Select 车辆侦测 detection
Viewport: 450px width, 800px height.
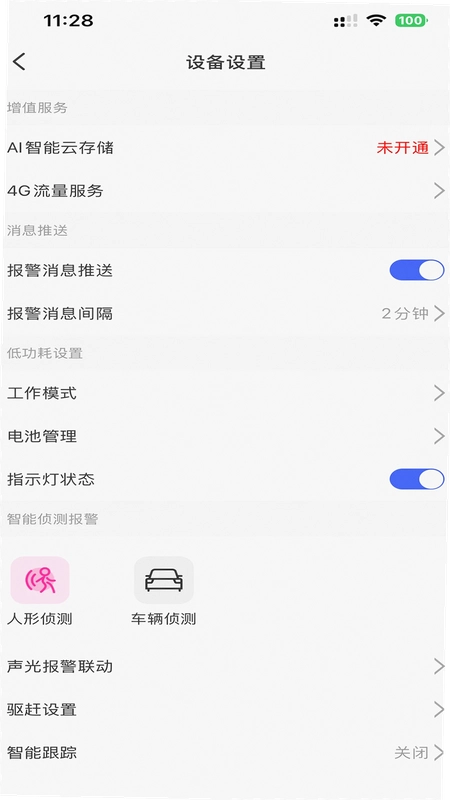[x=163, y=591]
